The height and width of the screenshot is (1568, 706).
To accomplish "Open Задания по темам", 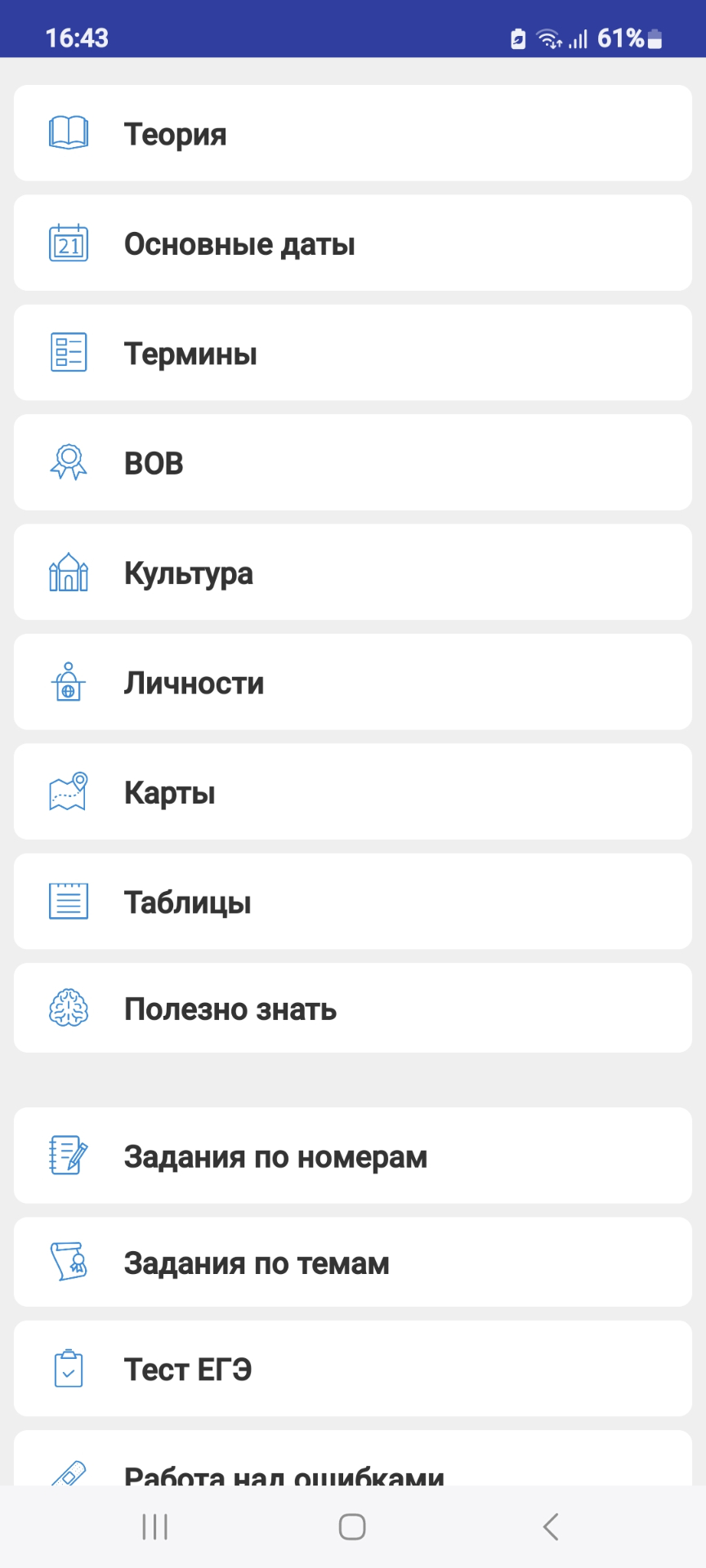I will coord(352,1263).
